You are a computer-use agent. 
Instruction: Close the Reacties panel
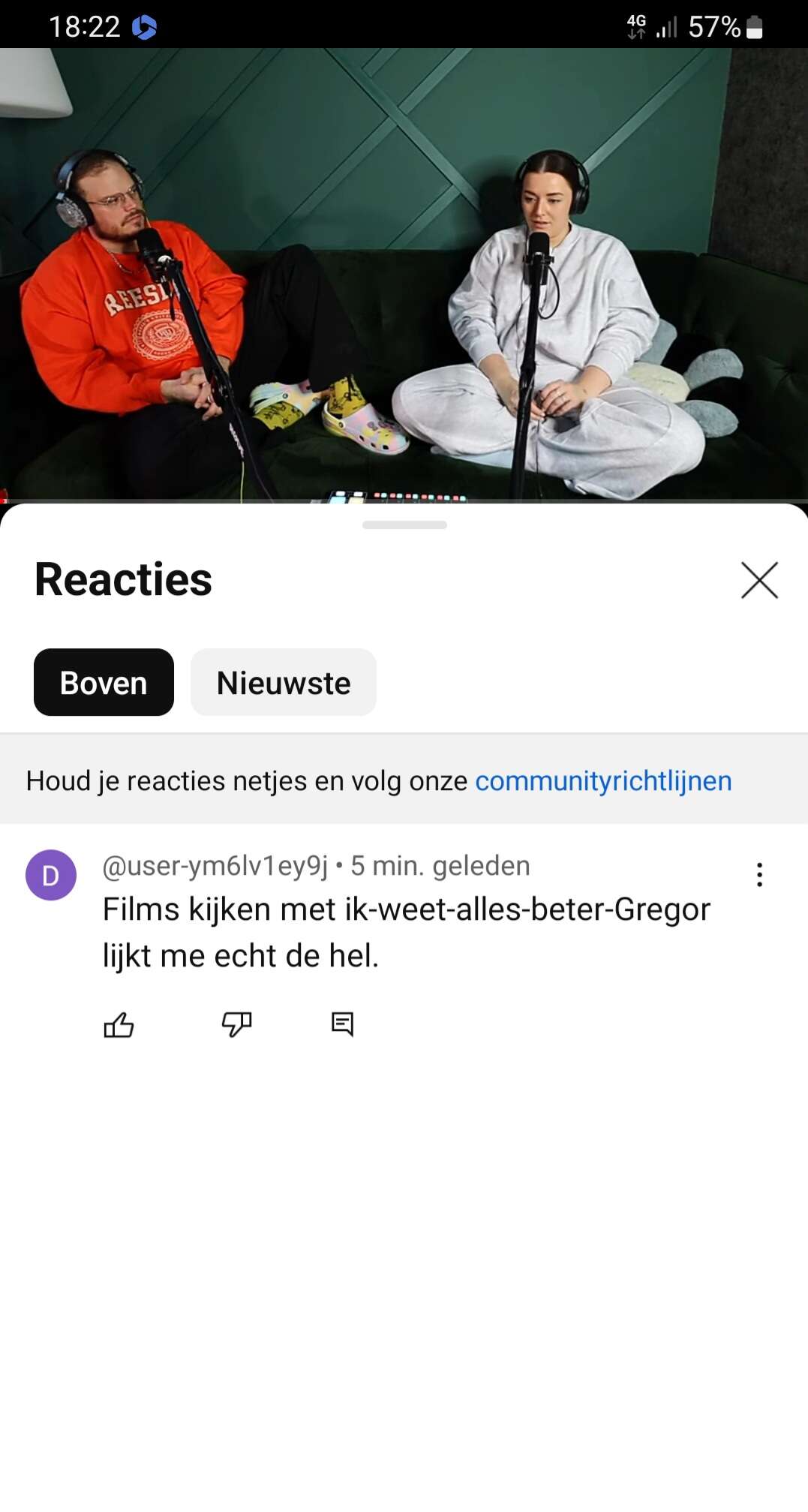point(759,580)
